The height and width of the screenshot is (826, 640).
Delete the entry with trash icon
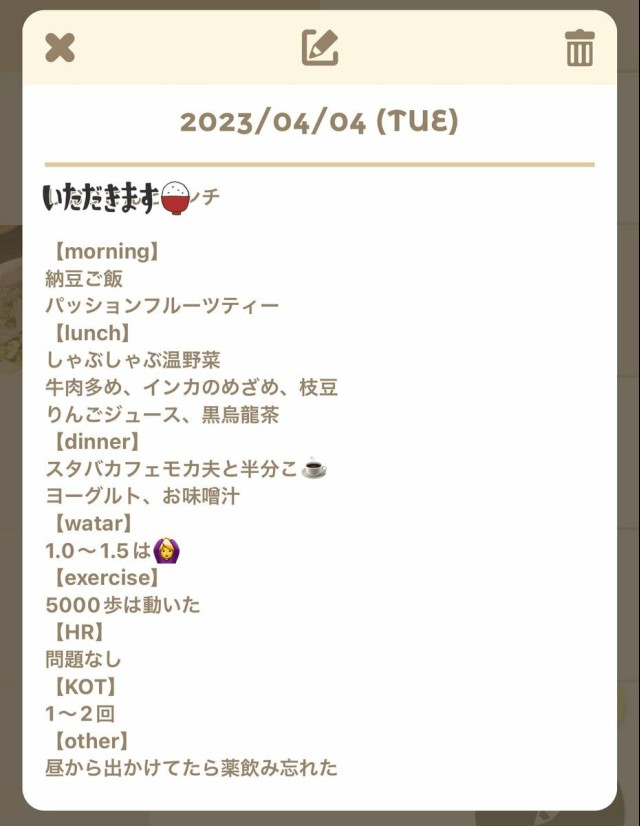579,48
